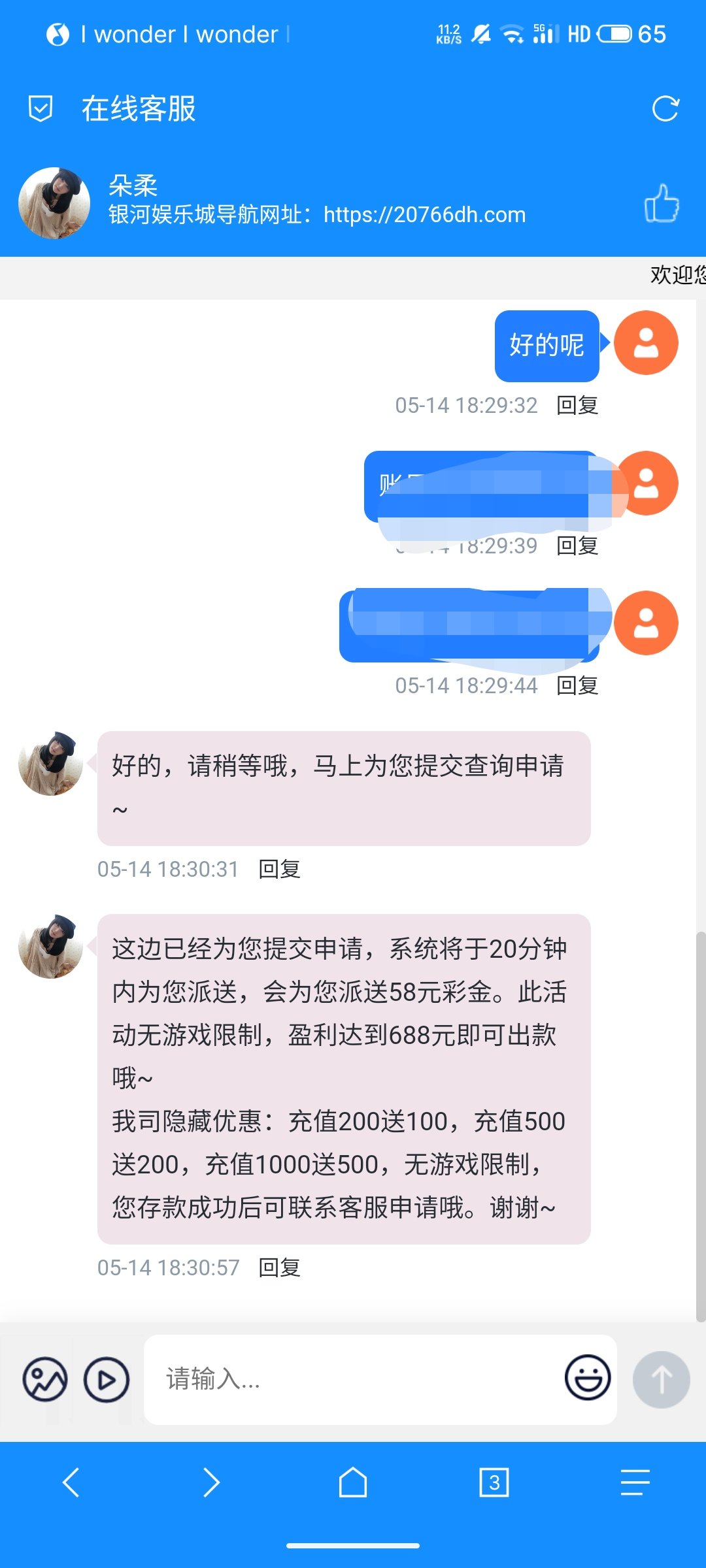This screenshot has height=1568, width=706.
Task: Reply to the agent's 18:30:31 message
Action: point(280,869)
